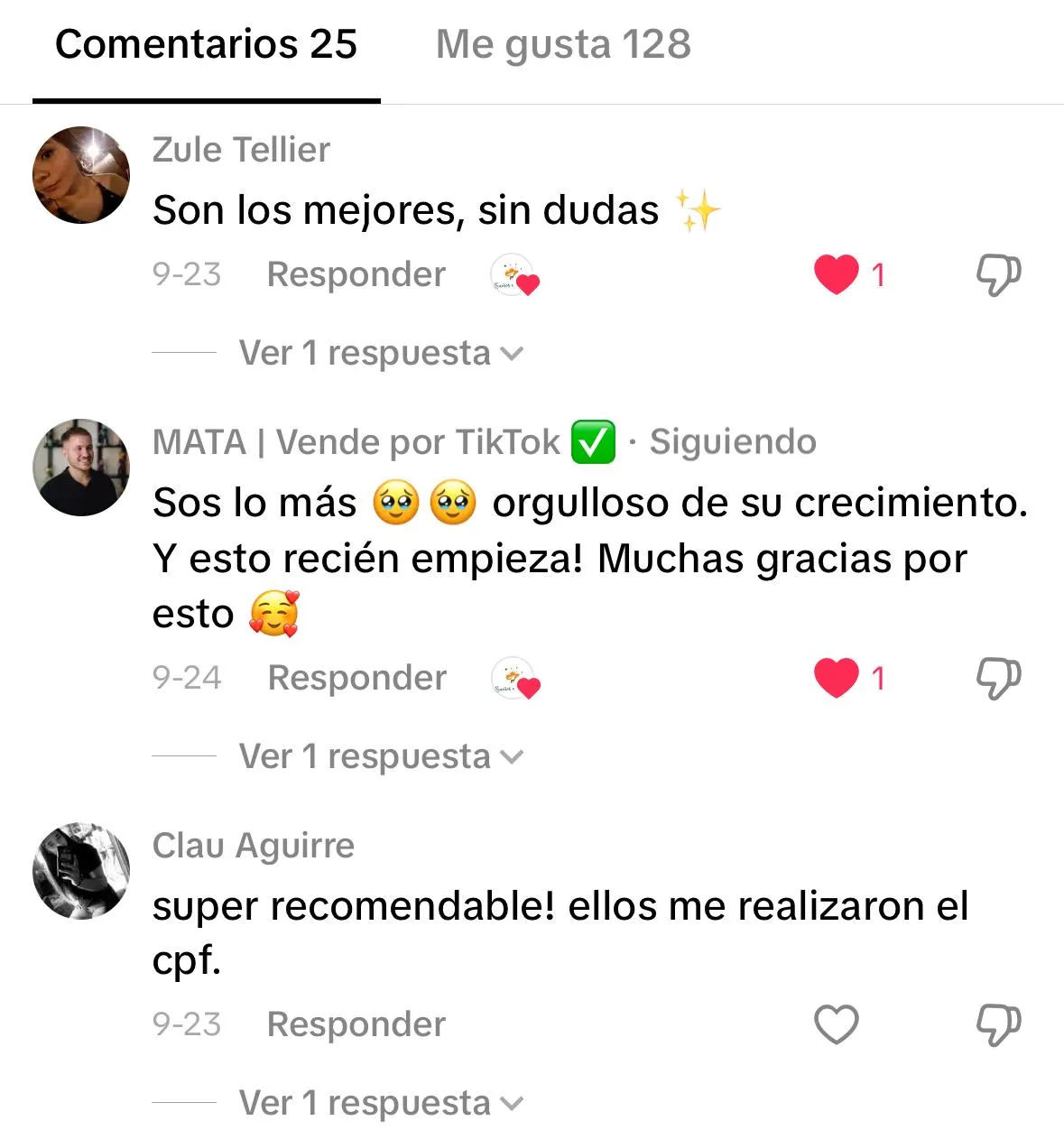Like Clau Aguirre's comment

pyautogui.click(x=837, y=1024)
